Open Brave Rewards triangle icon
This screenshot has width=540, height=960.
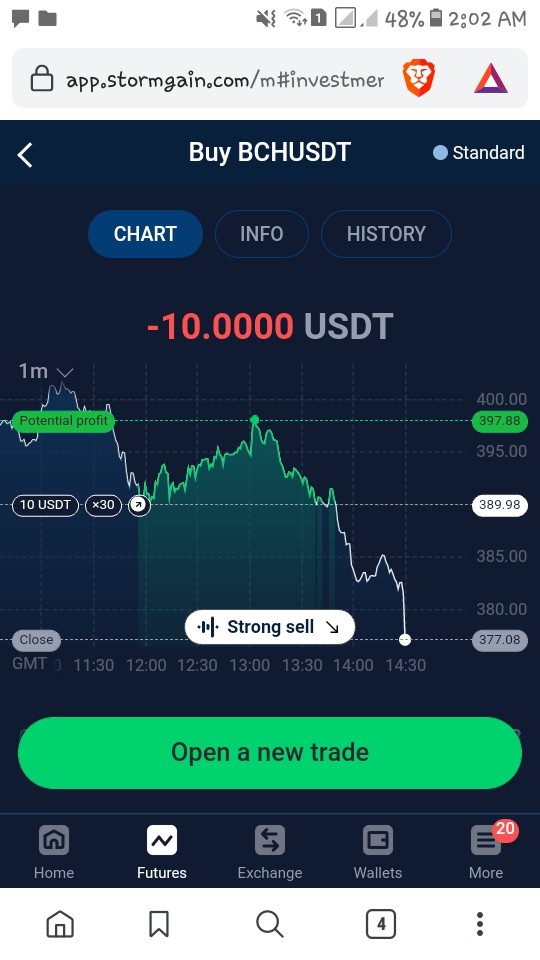[x=491, y=78]
